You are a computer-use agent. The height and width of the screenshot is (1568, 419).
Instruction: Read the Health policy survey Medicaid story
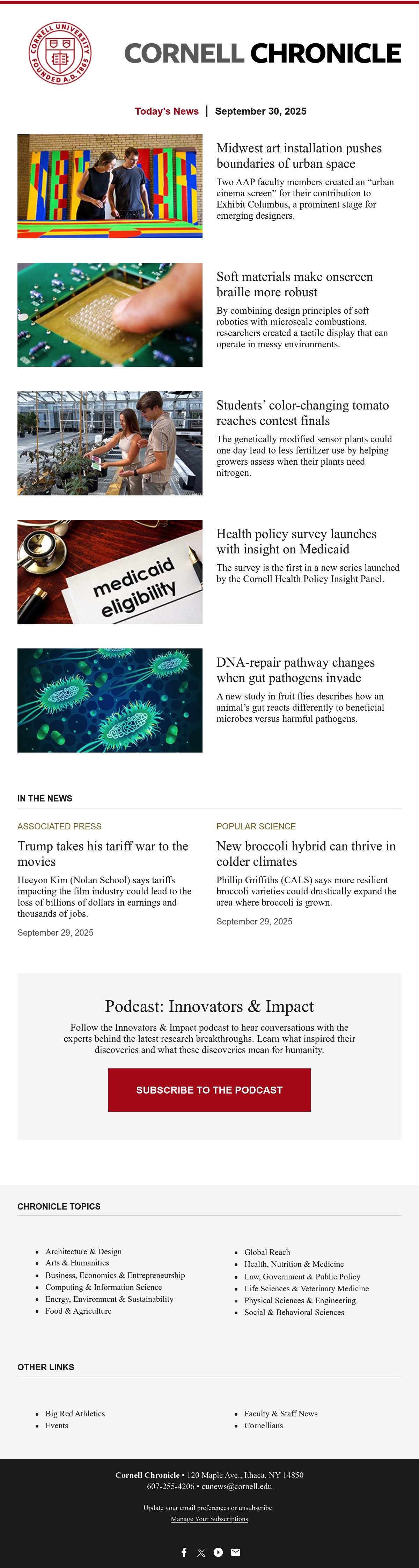[x=296, y=541]
